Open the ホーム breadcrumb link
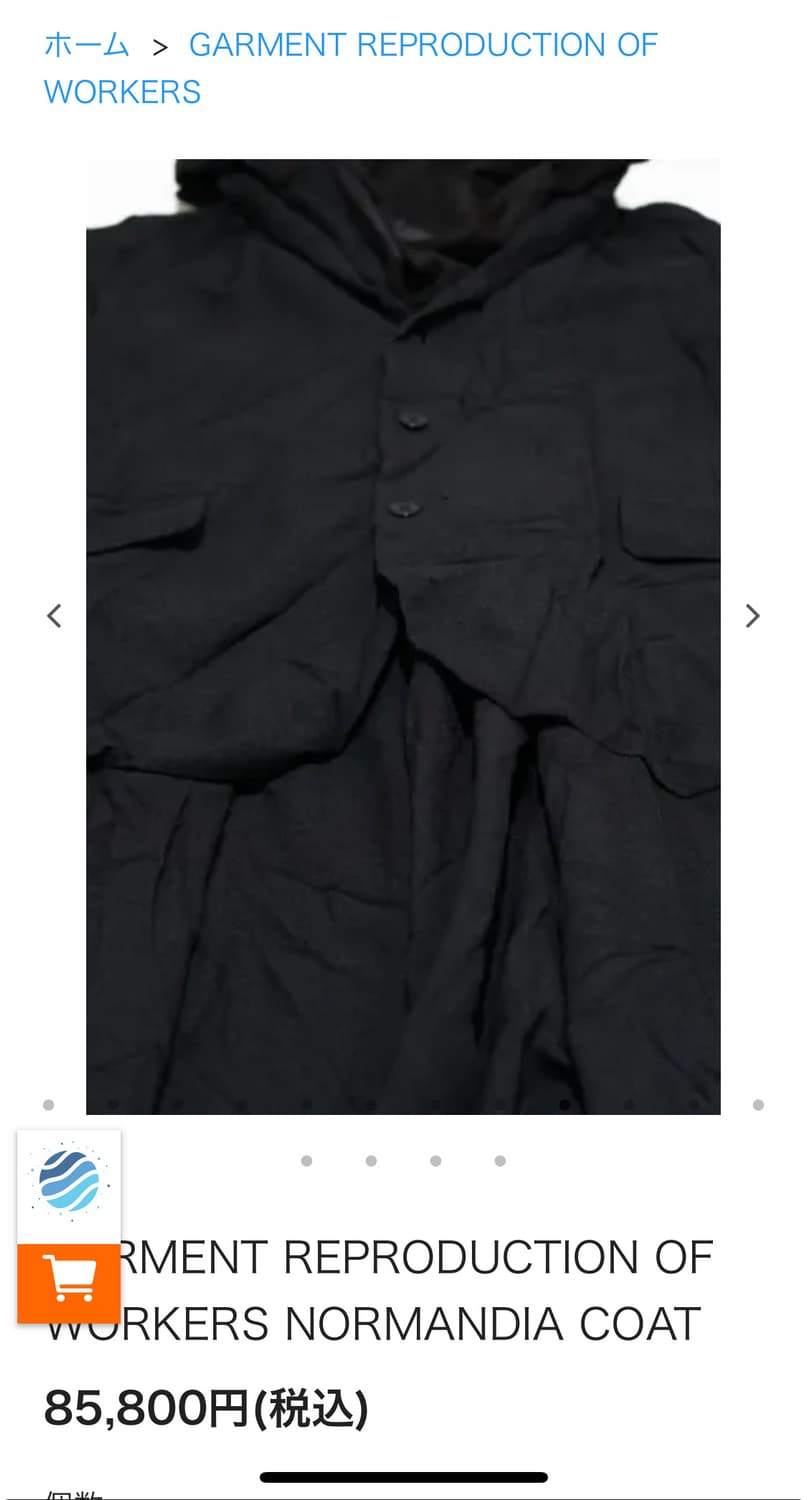Image resolution: width=807 pixels, height=1500 pixels. coord(86,44)
